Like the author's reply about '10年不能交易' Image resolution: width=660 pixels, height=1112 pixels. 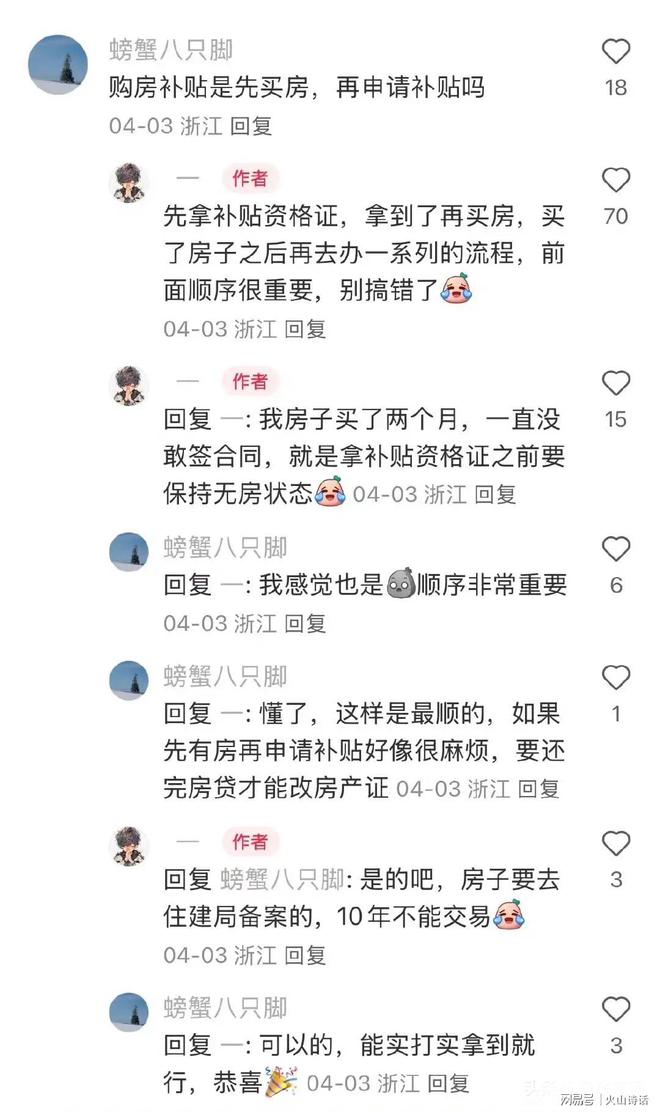click(616, 844)
